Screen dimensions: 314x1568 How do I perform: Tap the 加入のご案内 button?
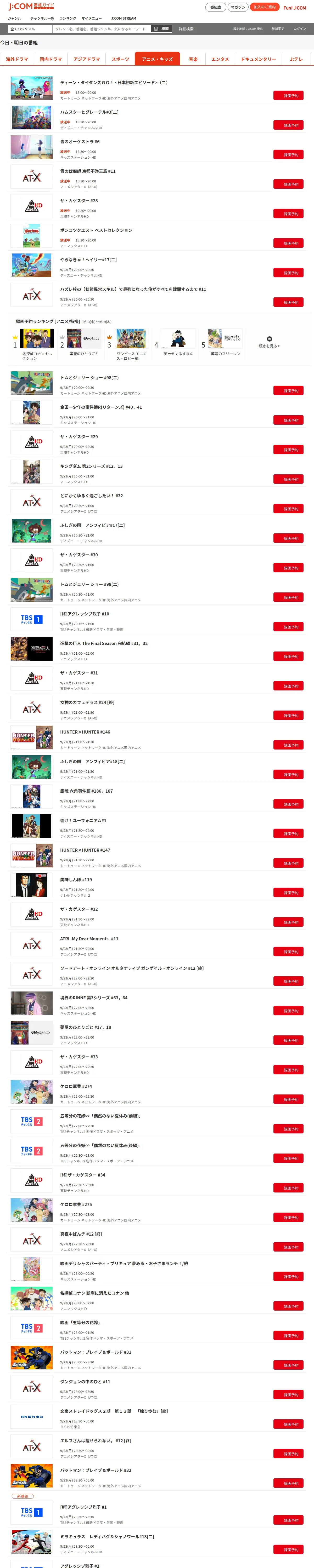coord(265,7)
